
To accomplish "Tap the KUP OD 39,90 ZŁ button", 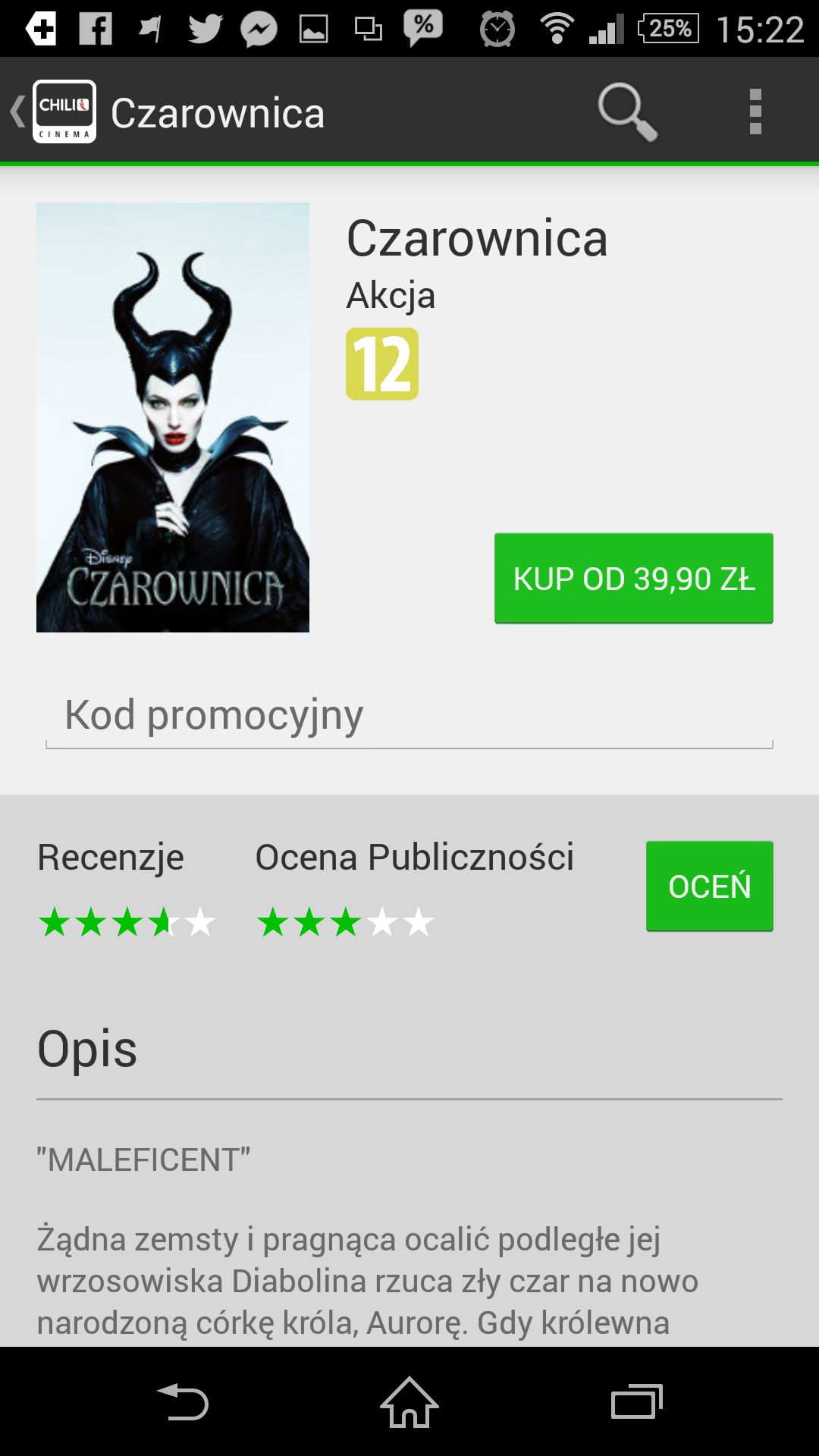I will pos(634,579).
